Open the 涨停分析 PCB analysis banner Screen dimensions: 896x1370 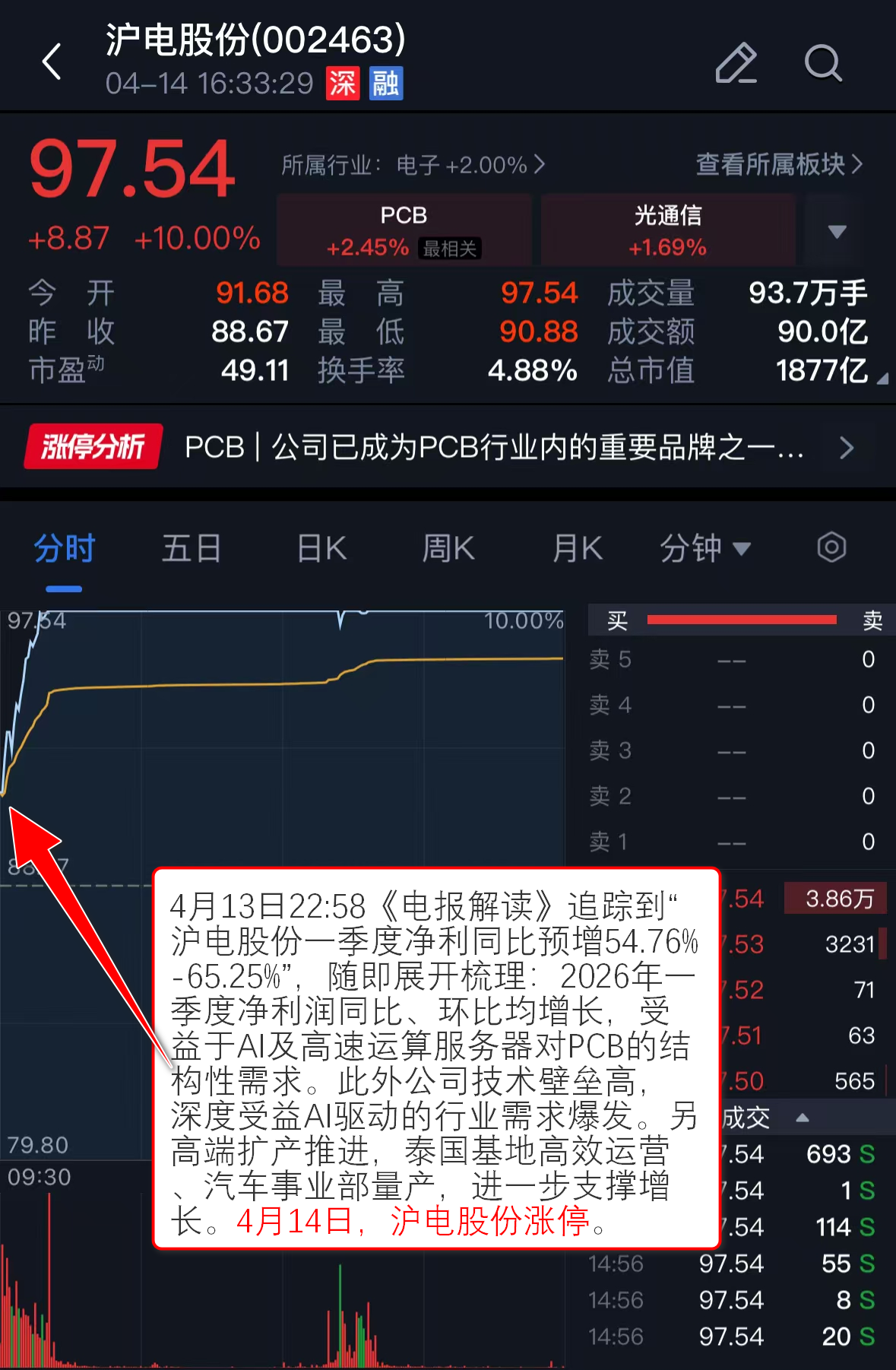point(448,447)
